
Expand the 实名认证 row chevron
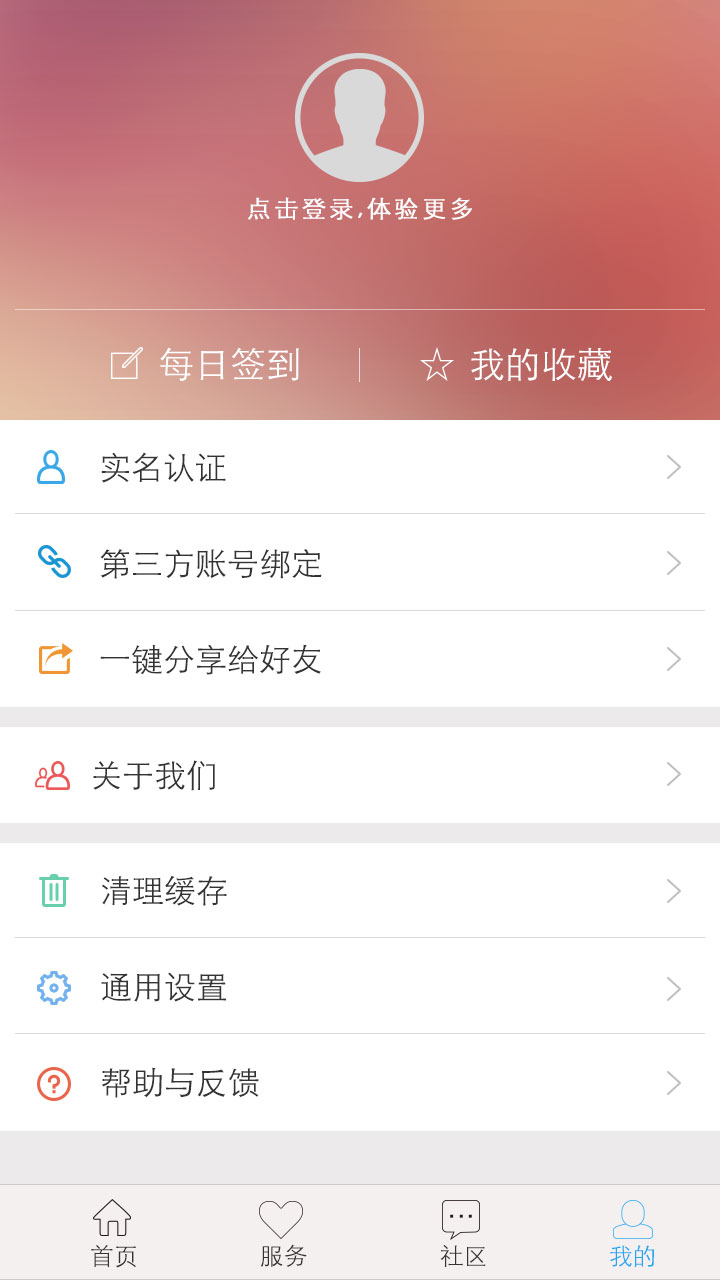tap(672, 467)
